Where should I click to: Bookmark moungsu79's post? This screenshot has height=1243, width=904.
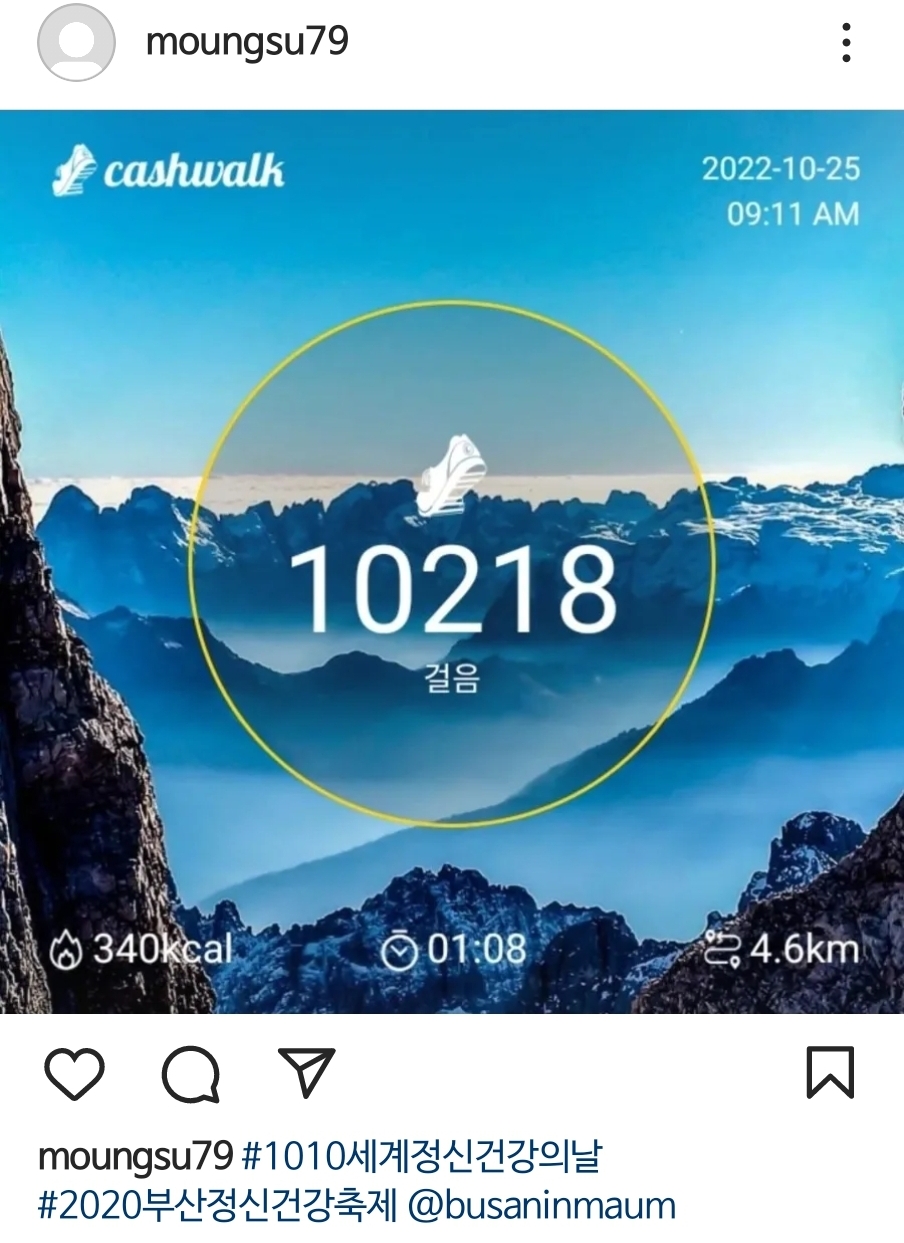pyautogui.click(x=830, y=1073)
